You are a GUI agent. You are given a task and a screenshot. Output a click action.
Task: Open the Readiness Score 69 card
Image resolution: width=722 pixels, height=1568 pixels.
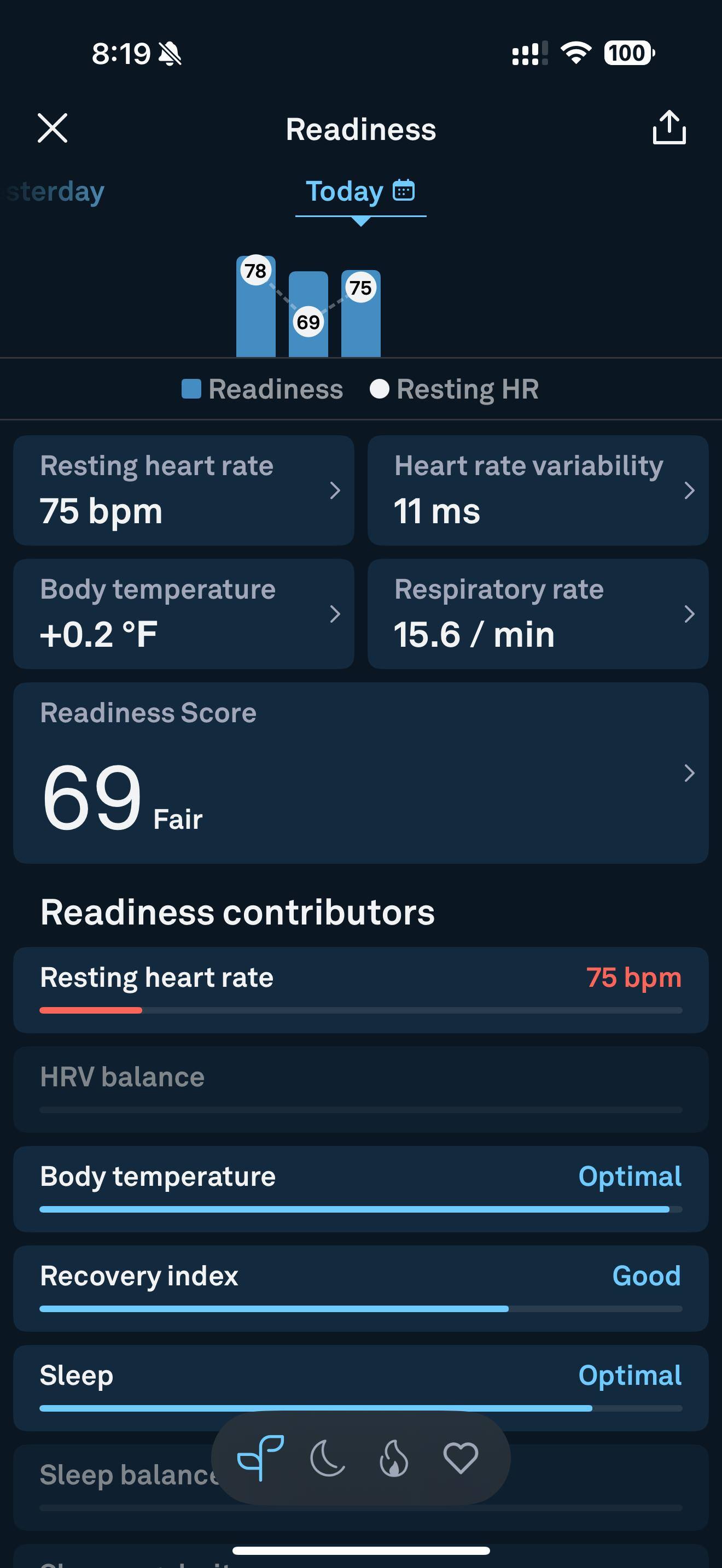360,773
